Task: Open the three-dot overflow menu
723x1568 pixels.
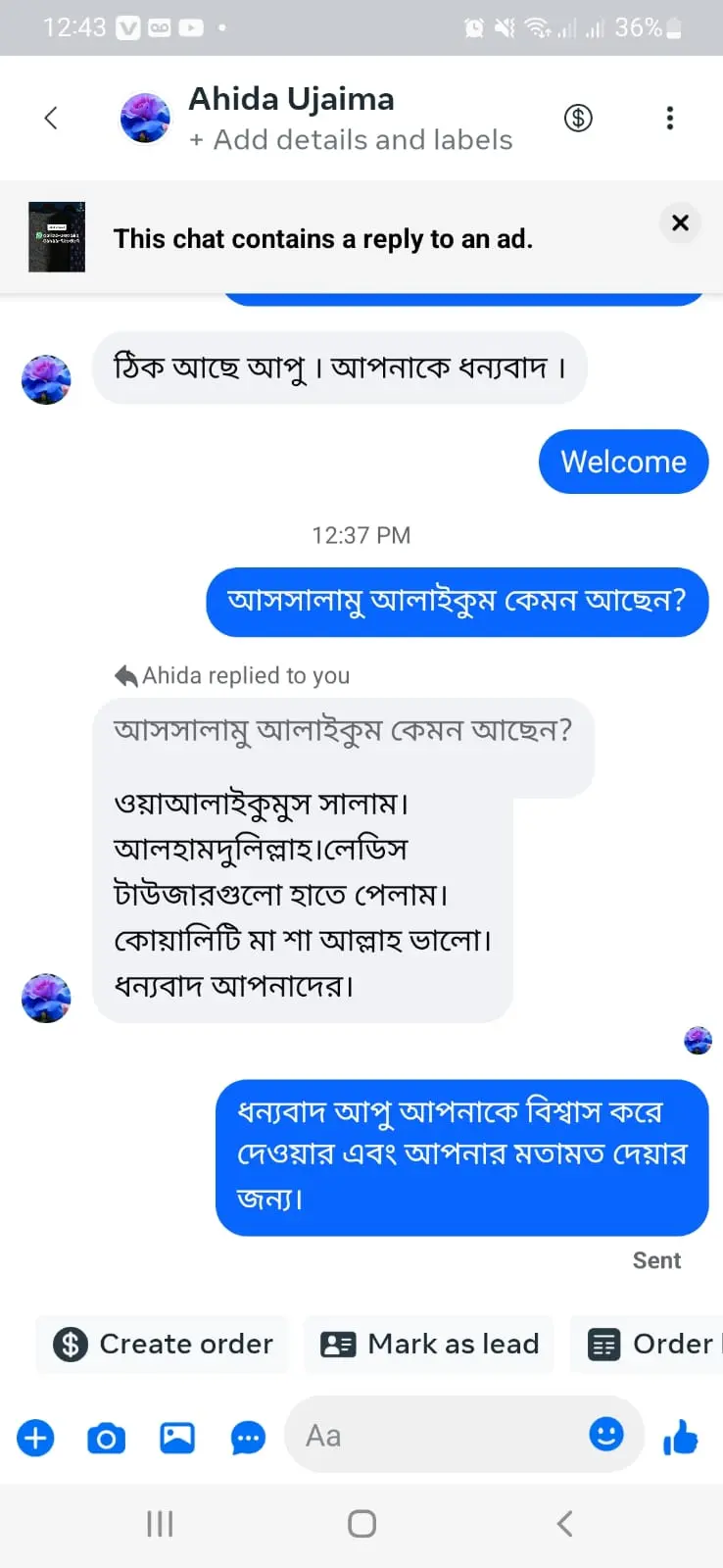Action: [x=670, y=119]
